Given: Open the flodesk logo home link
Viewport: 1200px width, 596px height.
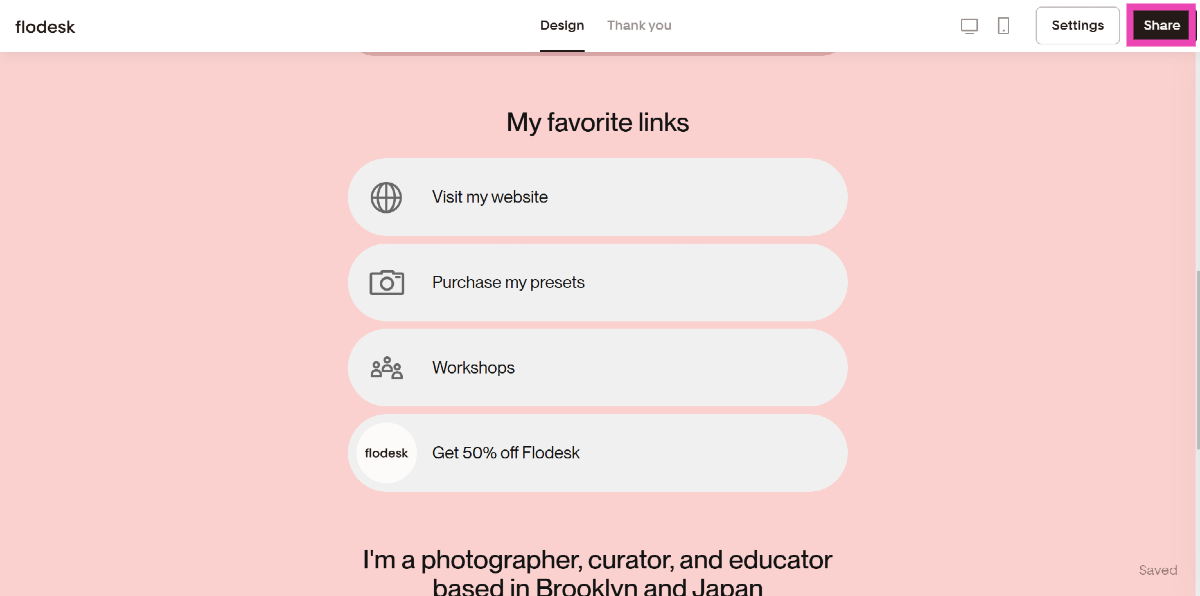Looking at the screenshot, I should coord(46,27).
